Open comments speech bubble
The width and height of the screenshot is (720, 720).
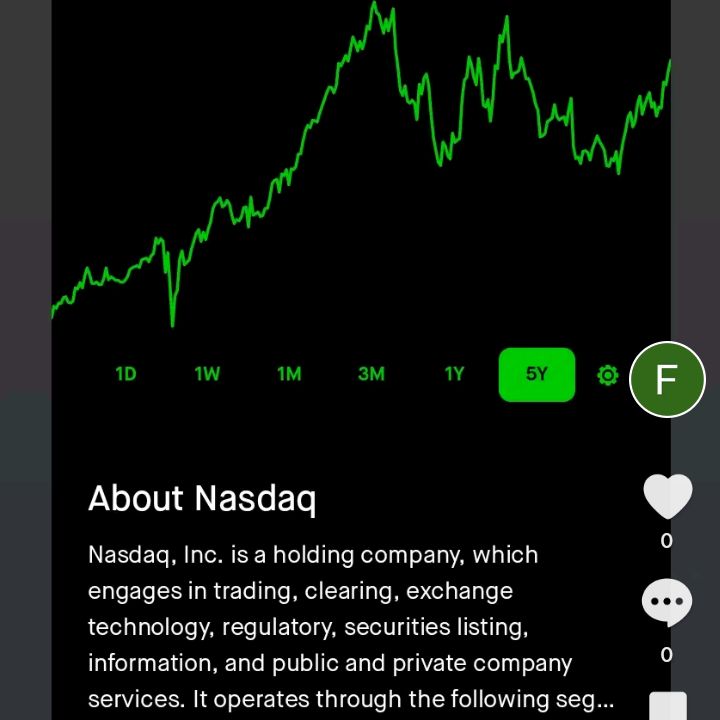[x=667, y=603]
